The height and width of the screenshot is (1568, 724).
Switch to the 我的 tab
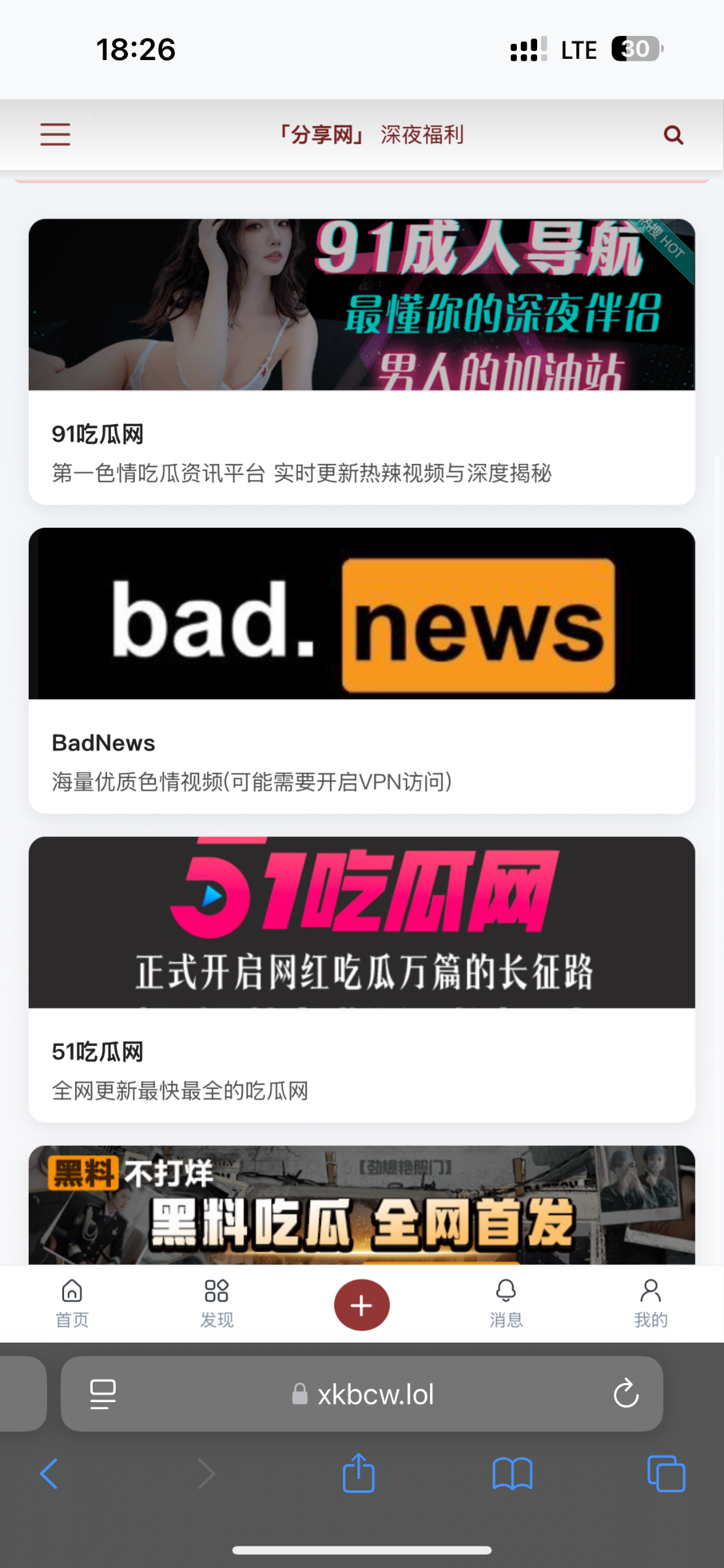coord(651,1304)
